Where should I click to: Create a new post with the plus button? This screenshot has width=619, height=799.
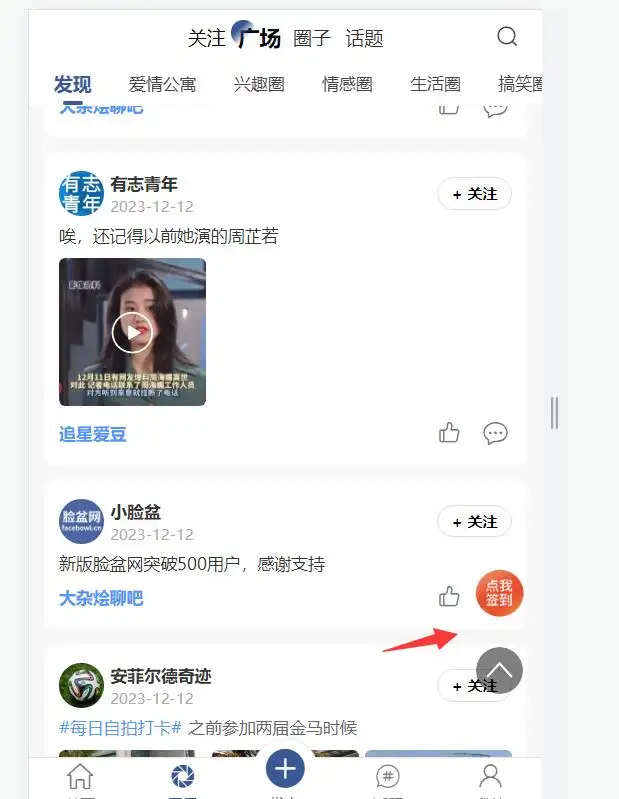tap(285, 768)
